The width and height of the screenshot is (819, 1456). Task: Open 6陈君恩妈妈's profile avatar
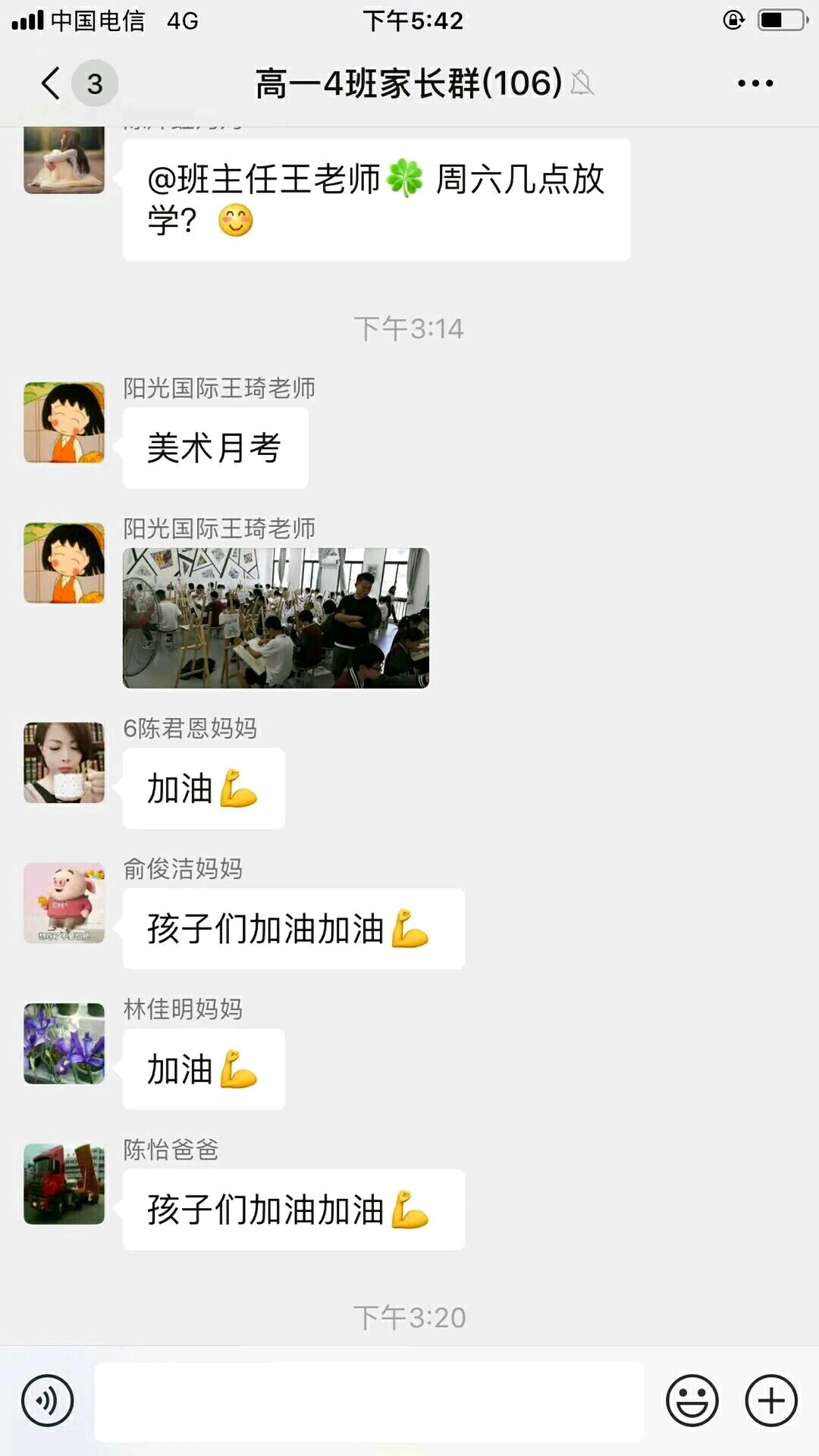[64, 762]
